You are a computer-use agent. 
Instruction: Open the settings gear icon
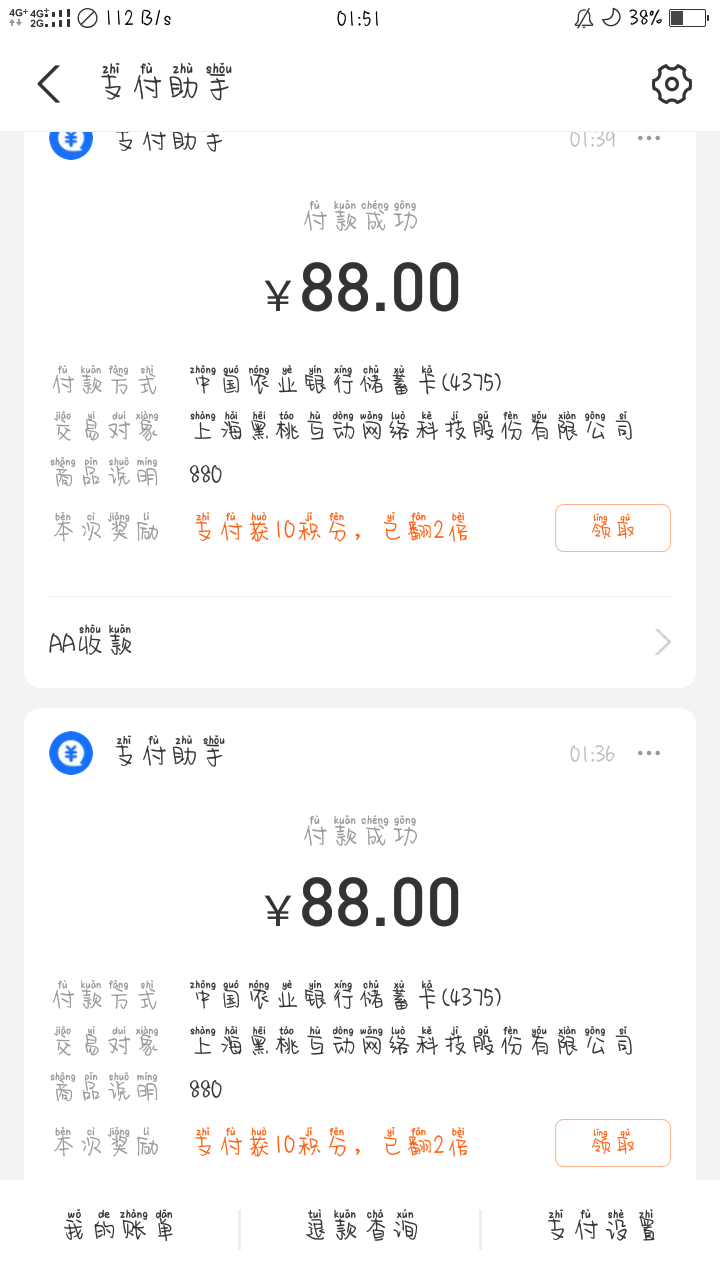click(x=672, y=84)
